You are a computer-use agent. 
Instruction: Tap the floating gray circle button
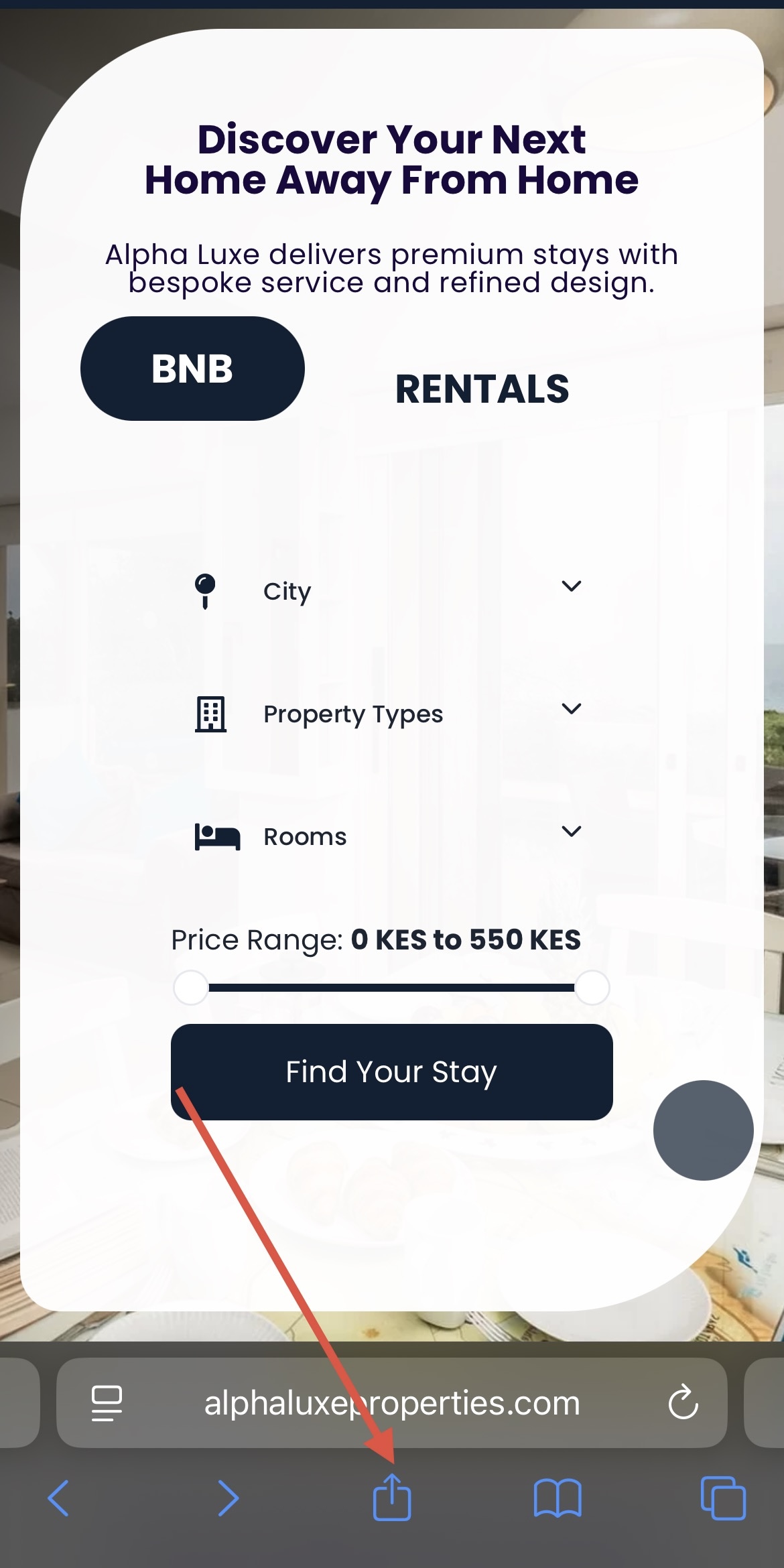point(703,1130)
